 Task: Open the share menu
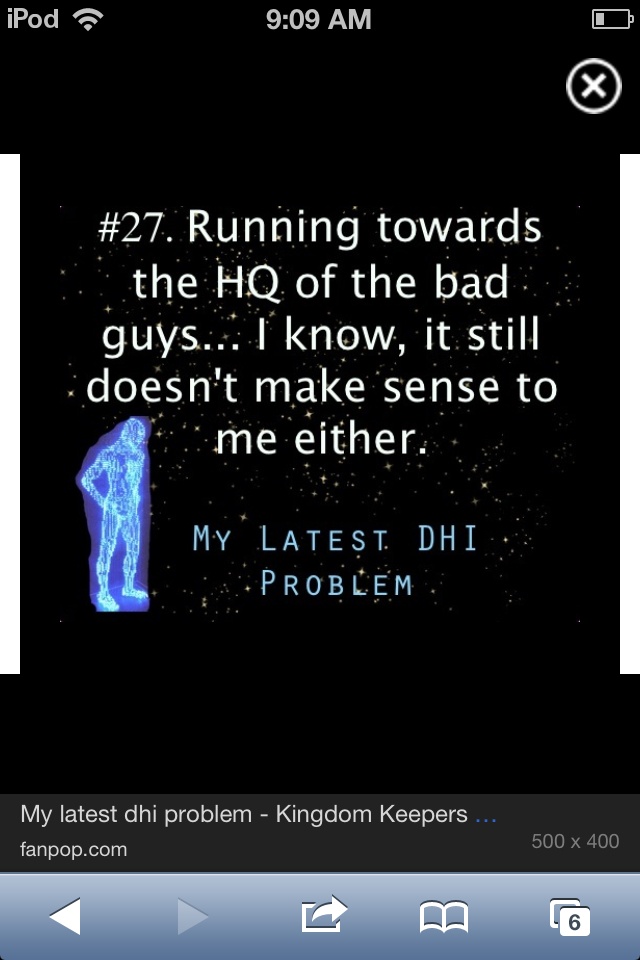(323, 914)
